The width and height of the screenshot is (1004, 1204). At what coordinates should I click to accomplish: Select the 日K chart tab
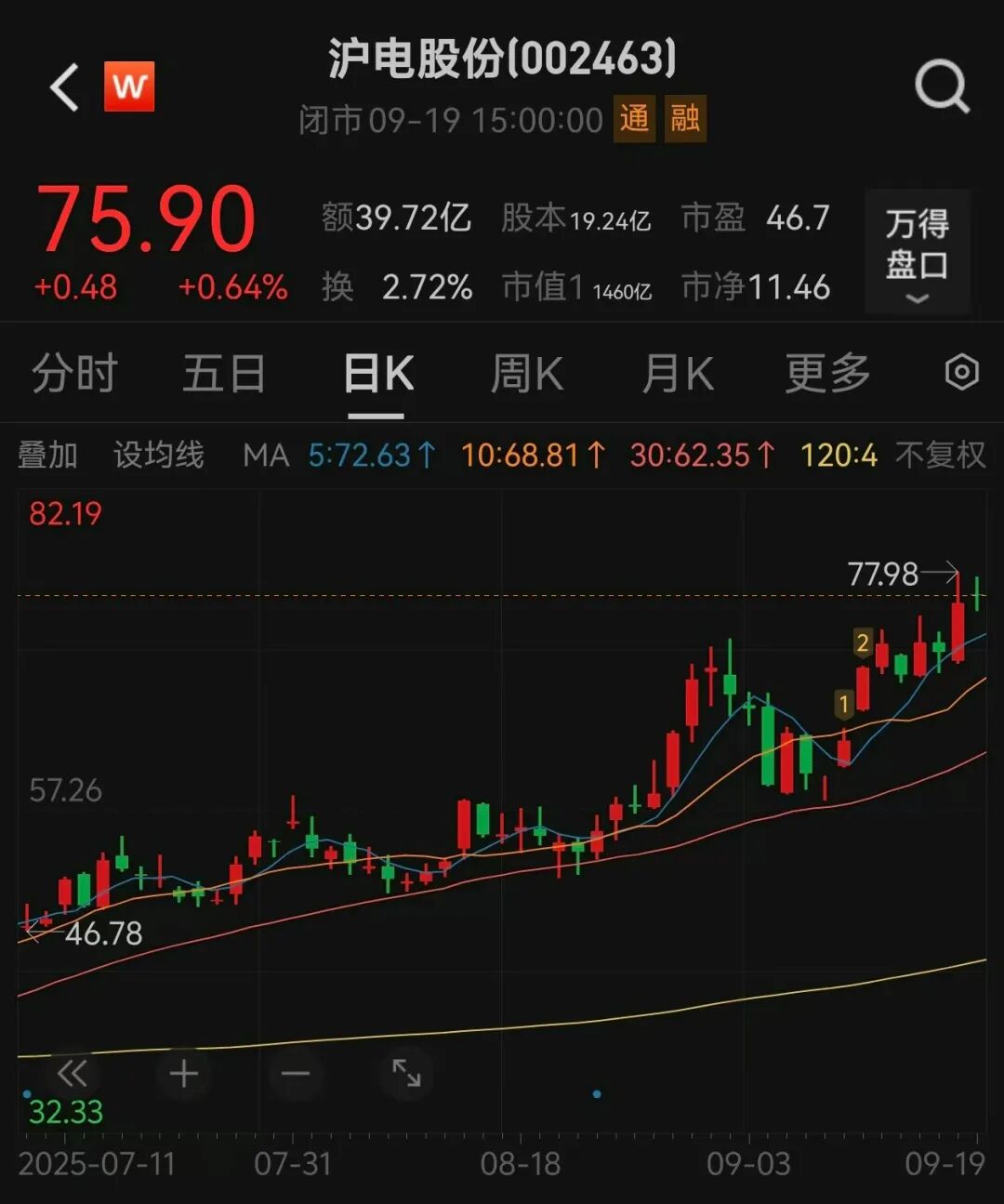click(377, 374)
